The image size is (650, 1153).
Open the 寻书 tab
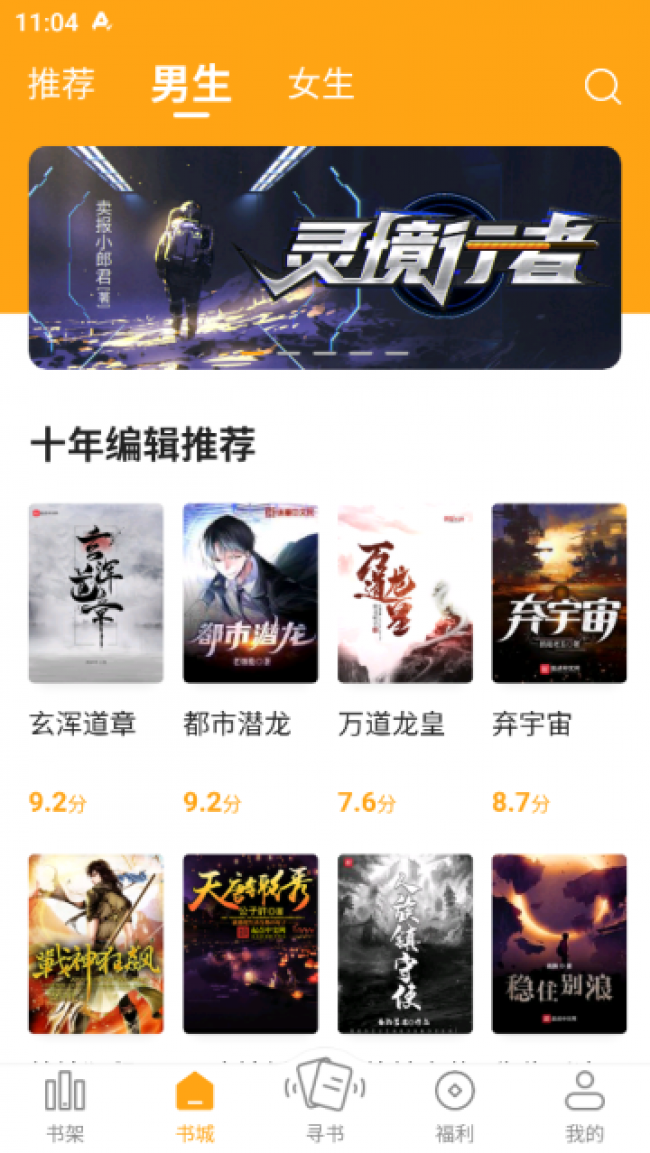point(325,1101)
